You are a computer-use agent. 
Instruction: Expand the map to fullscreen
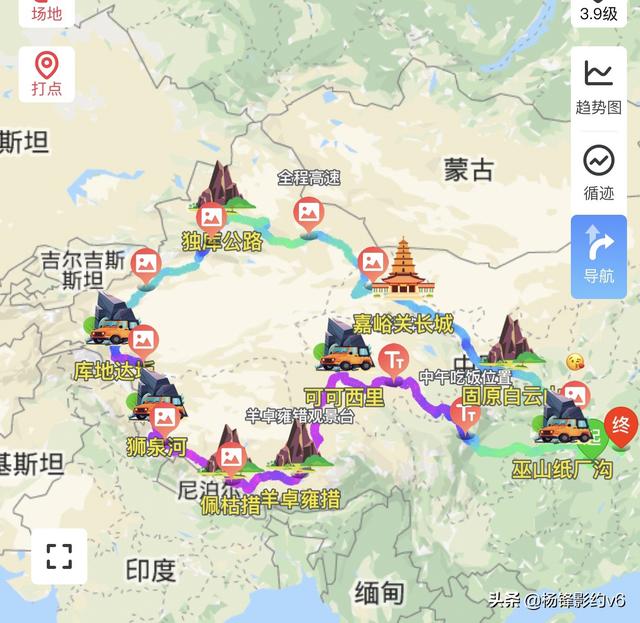(59, 556)
